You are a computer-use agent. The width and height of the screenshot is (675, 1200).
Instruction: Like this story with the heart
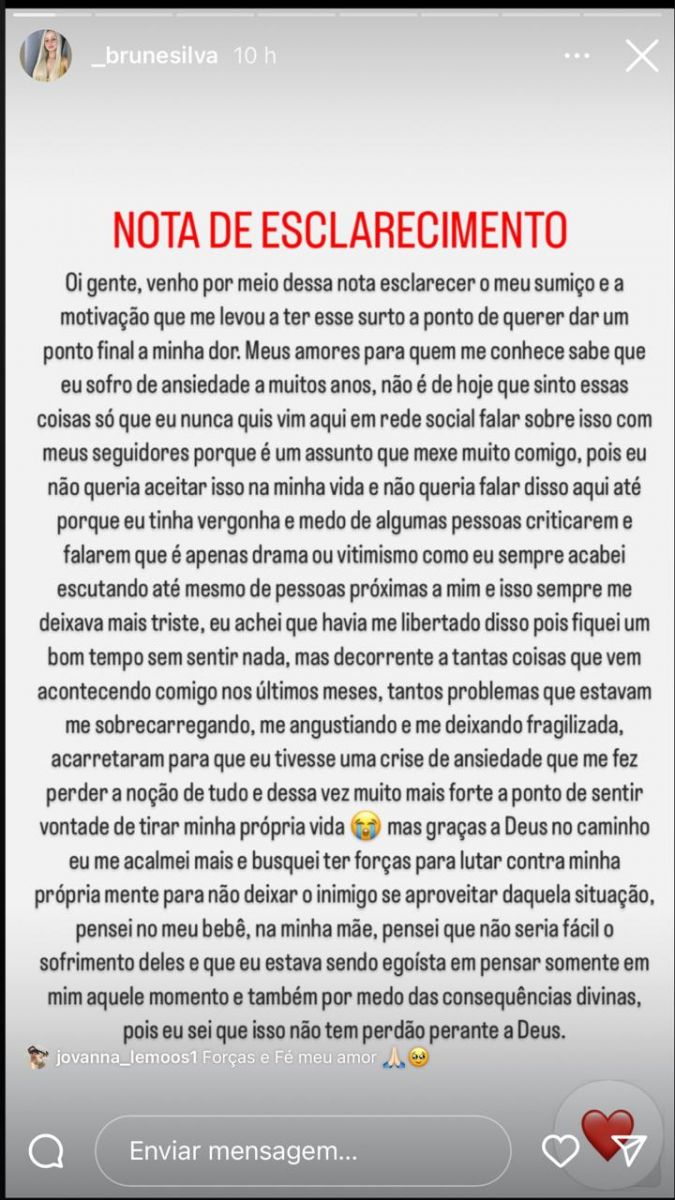point(561,1152)
